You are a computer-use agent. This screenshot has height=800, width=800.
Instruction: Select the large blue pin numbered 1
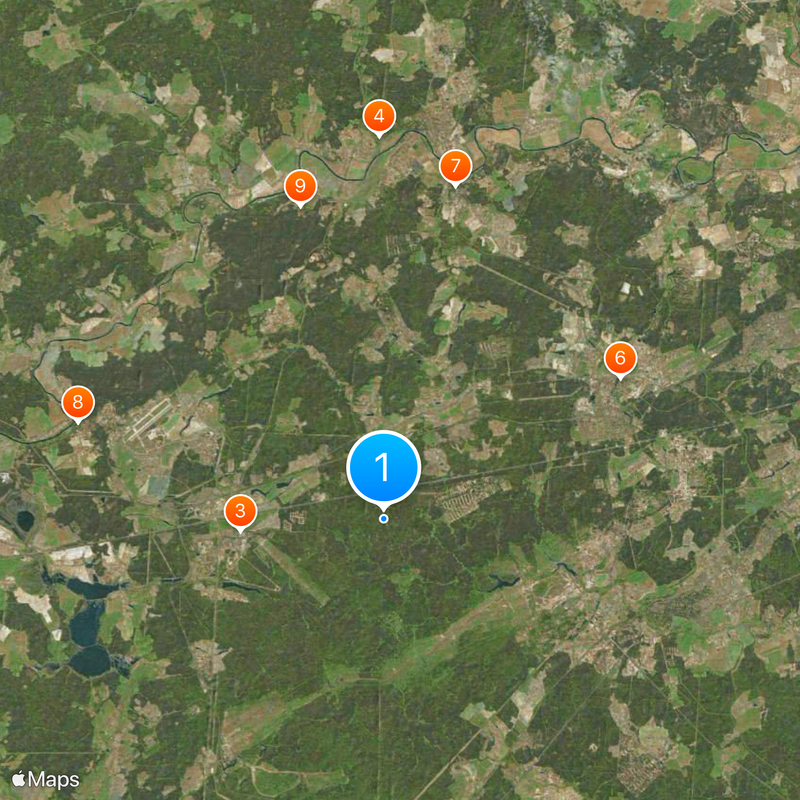384,467
